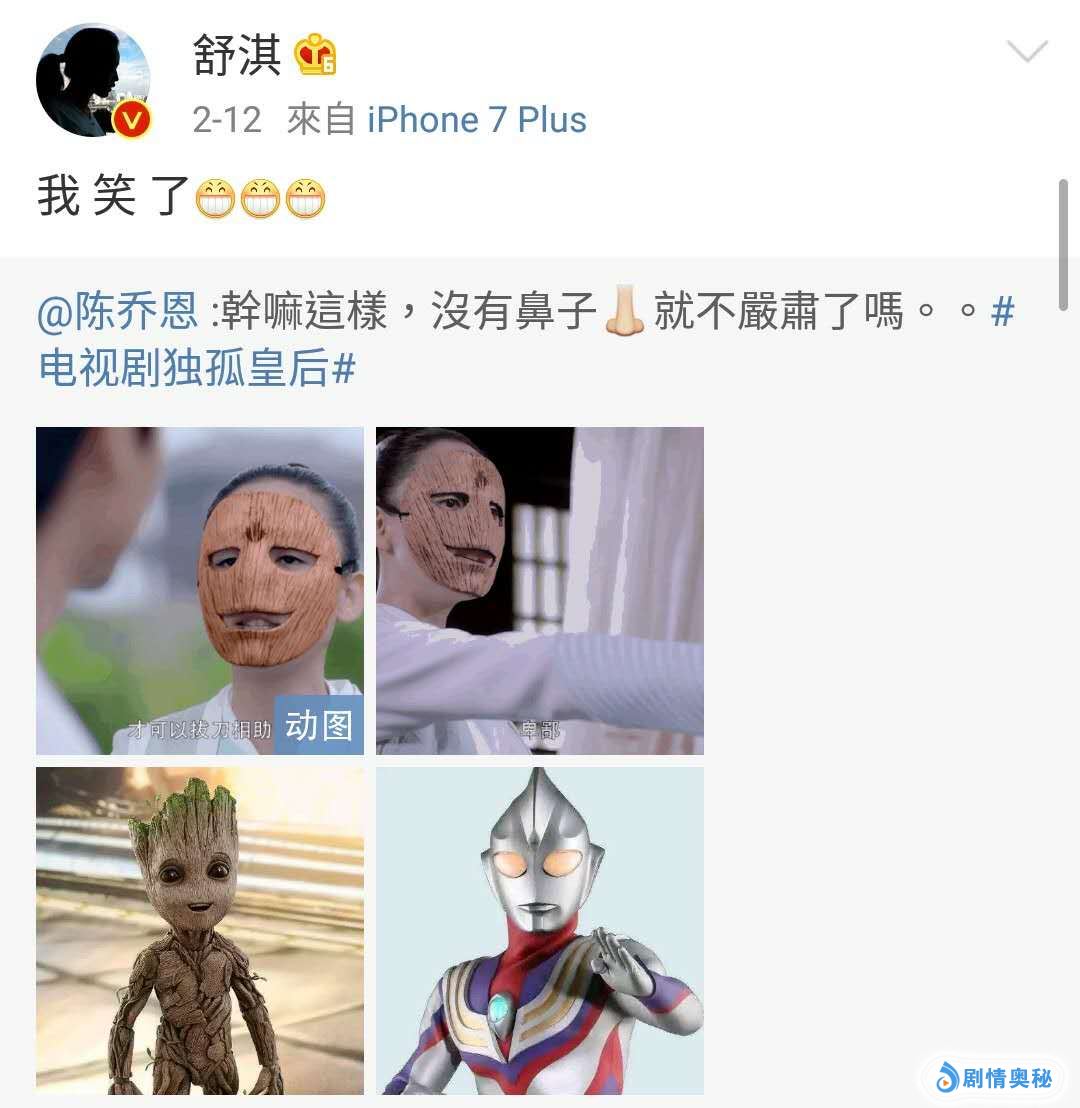Open the #电视剧独孤皇后# hashtag
Screen dimensions: 1080x1108
tap(197, 370)
